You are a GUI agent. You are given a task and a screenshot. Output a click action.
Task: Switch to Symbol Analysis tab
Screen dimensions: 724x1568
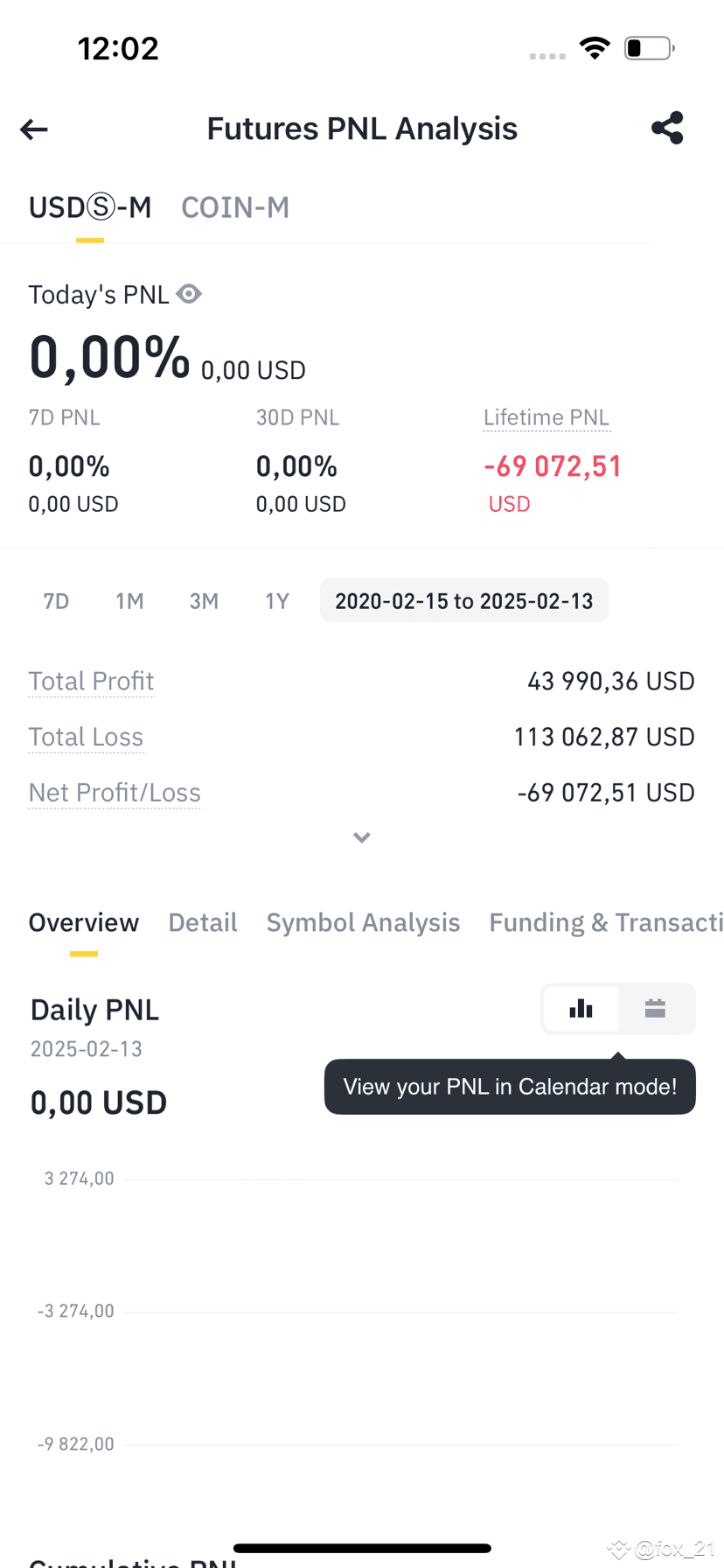pos(363,922)
